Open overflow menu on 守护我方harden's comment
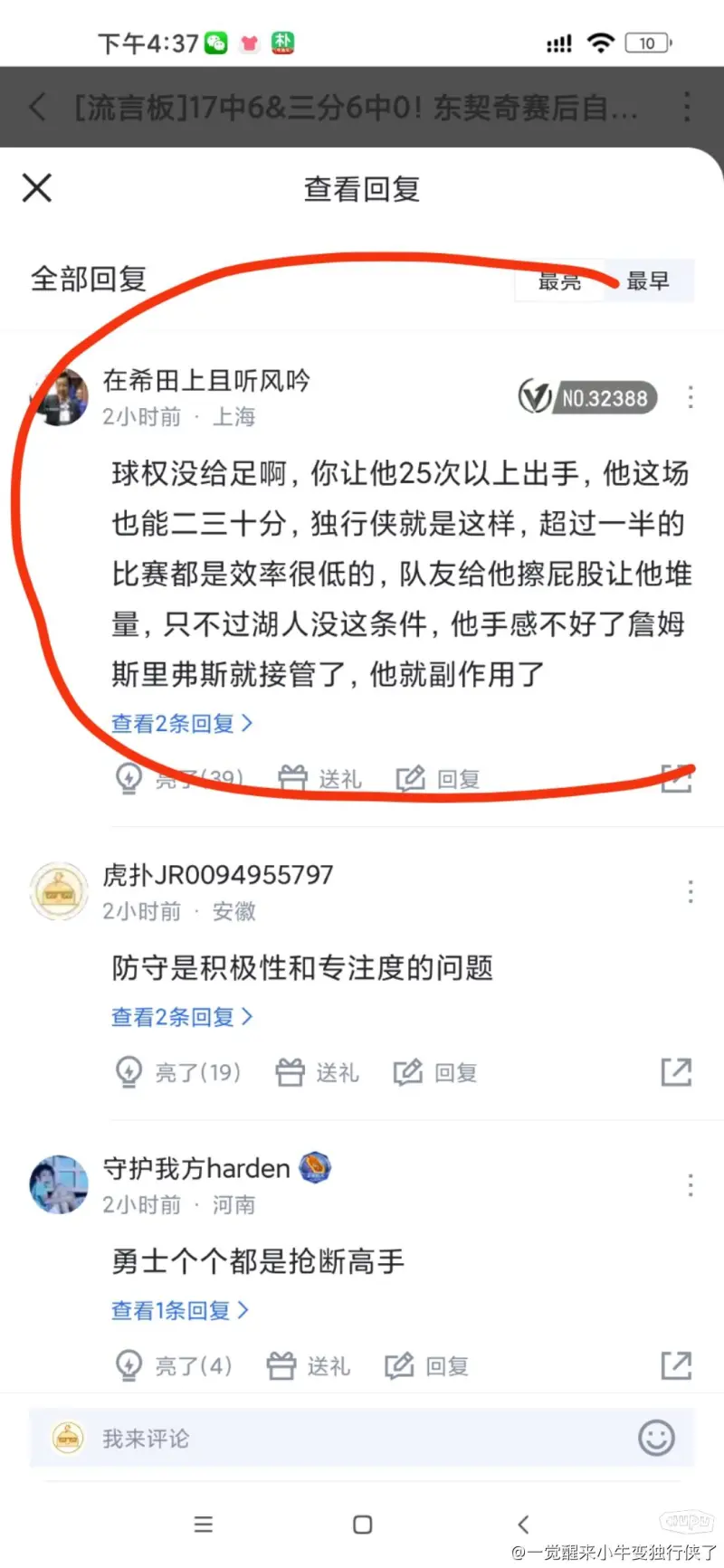Viewport: 724px width, 1568px height. (x=691, y=1185)
